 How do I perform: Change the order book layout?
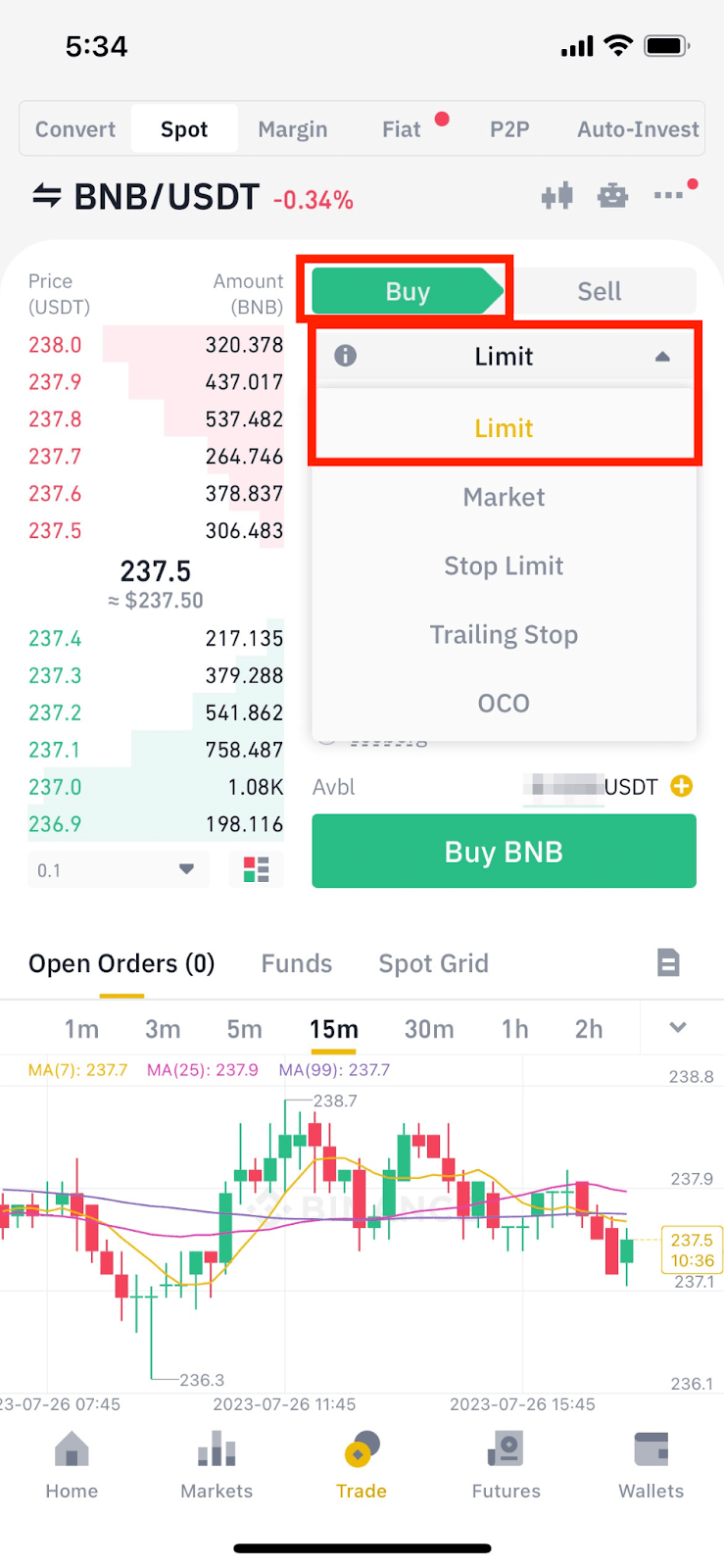click(256, 869)
